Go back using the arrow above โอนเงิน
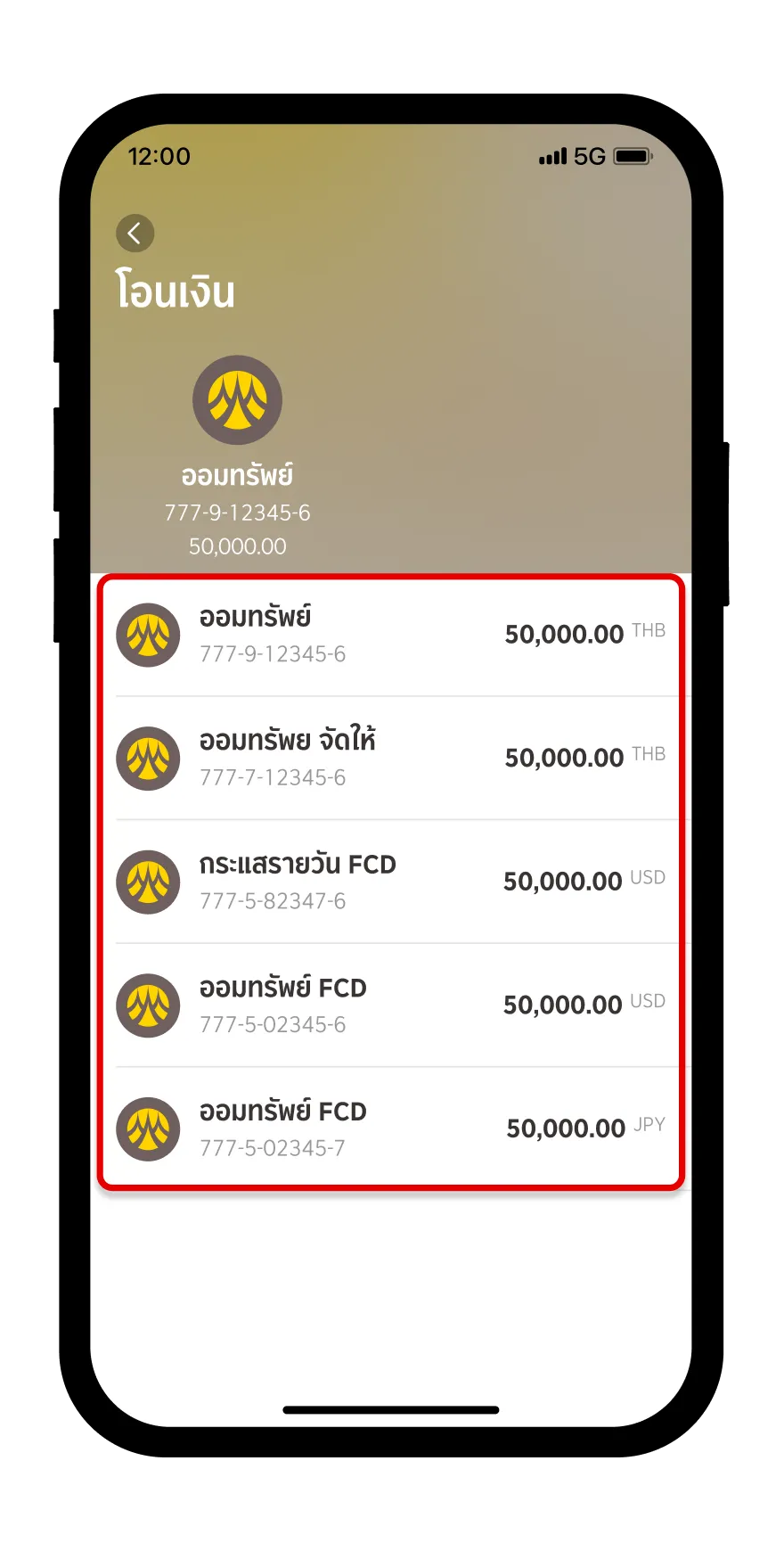The height and width of the screenshot is (1551, 784). [x=135, y=234]
